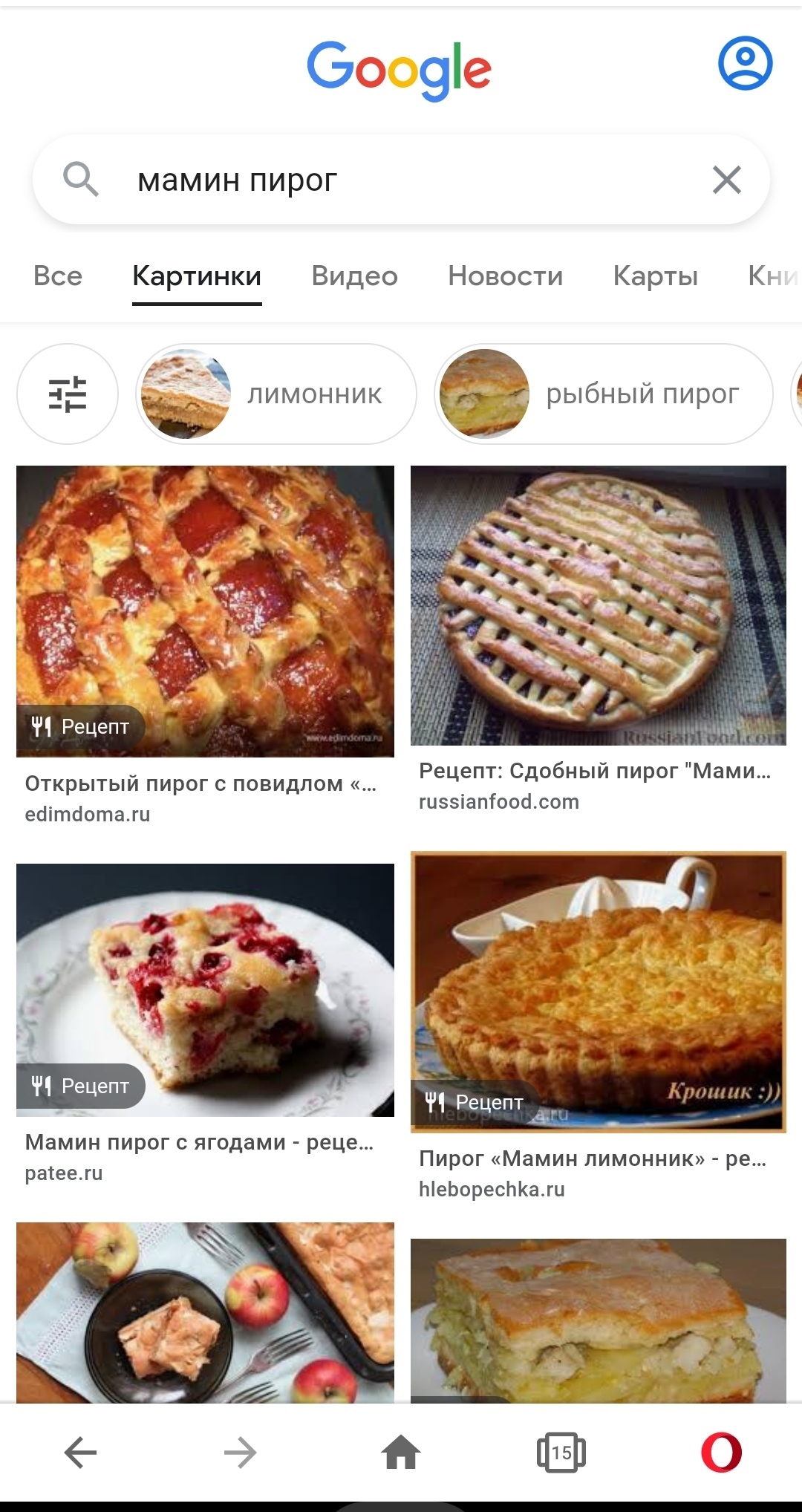Switch to the Видео tab

coord(354,276)
